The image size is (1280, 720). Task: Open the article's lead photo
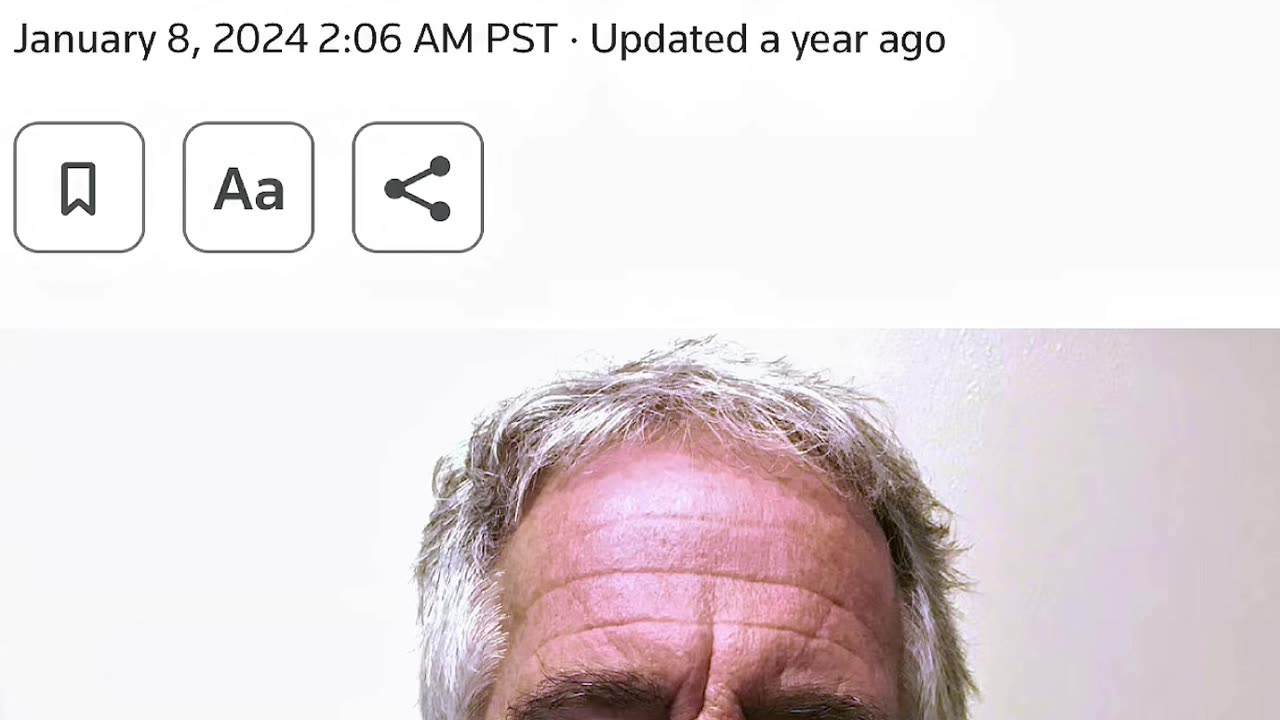[640, 524]
